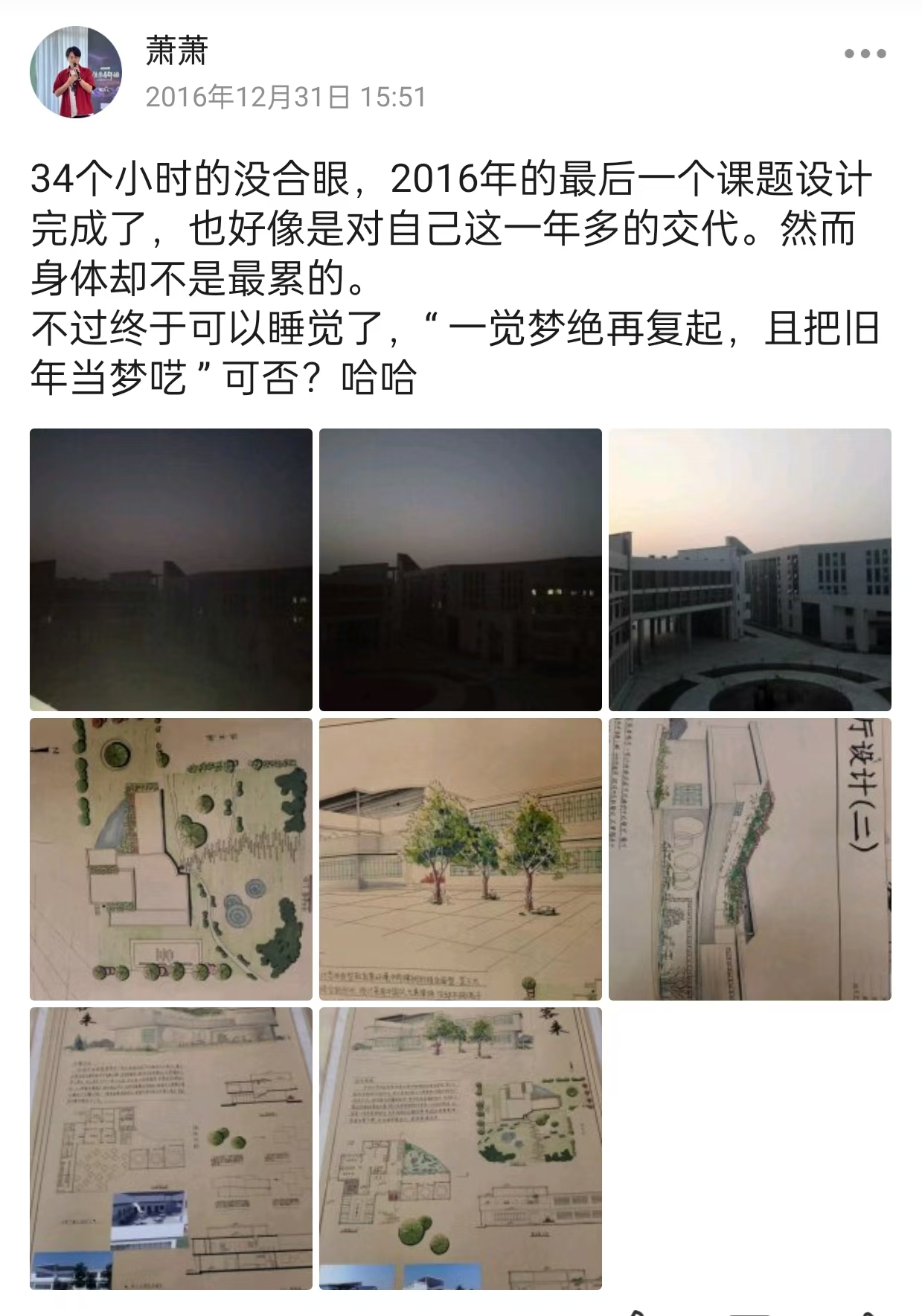Open the three-dot overflow menu
Screen dimensions: 922x1316
[865, 54]
